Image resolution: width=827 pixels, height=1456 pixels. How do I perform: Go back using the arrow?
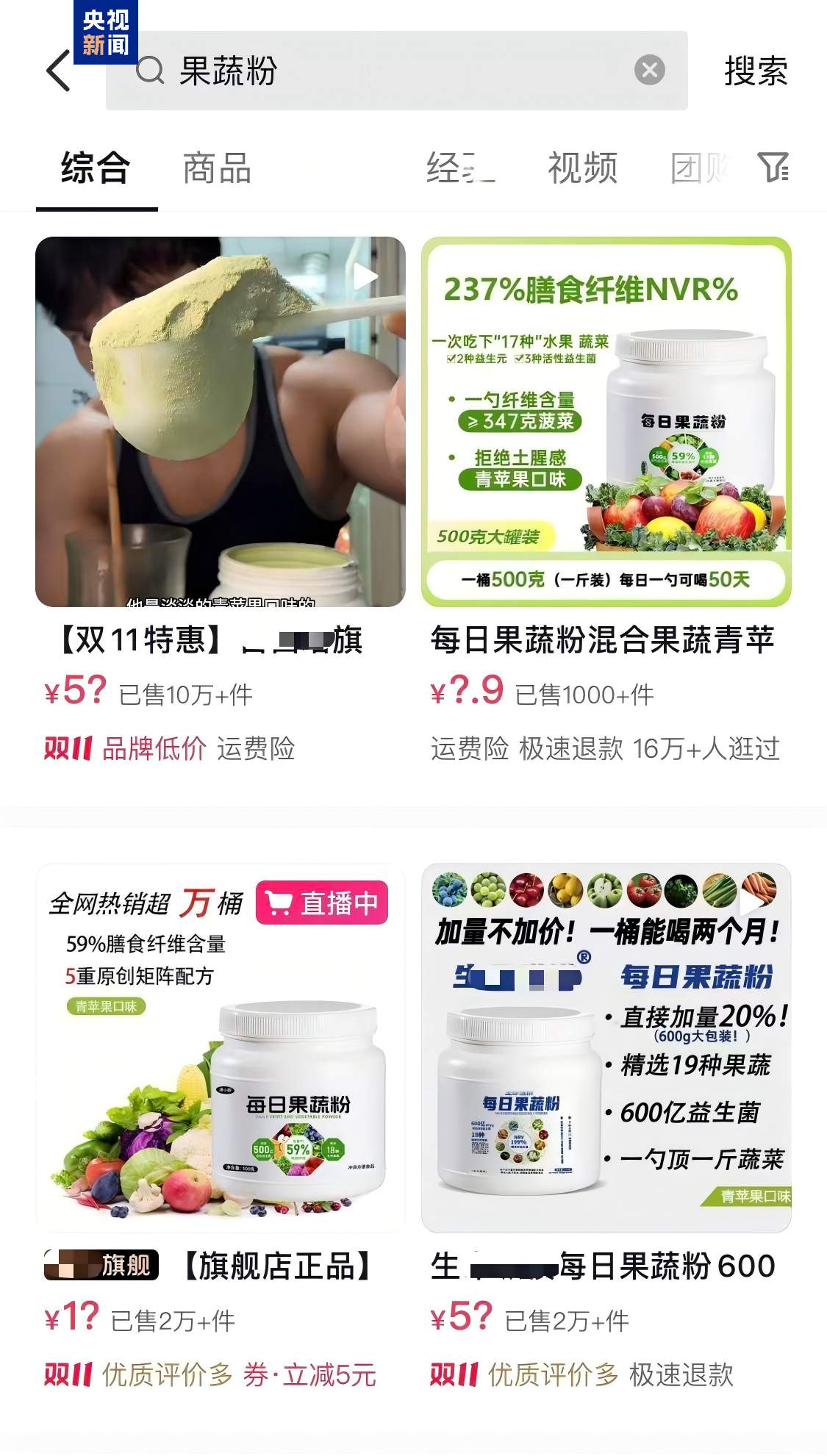coord(58,71)
